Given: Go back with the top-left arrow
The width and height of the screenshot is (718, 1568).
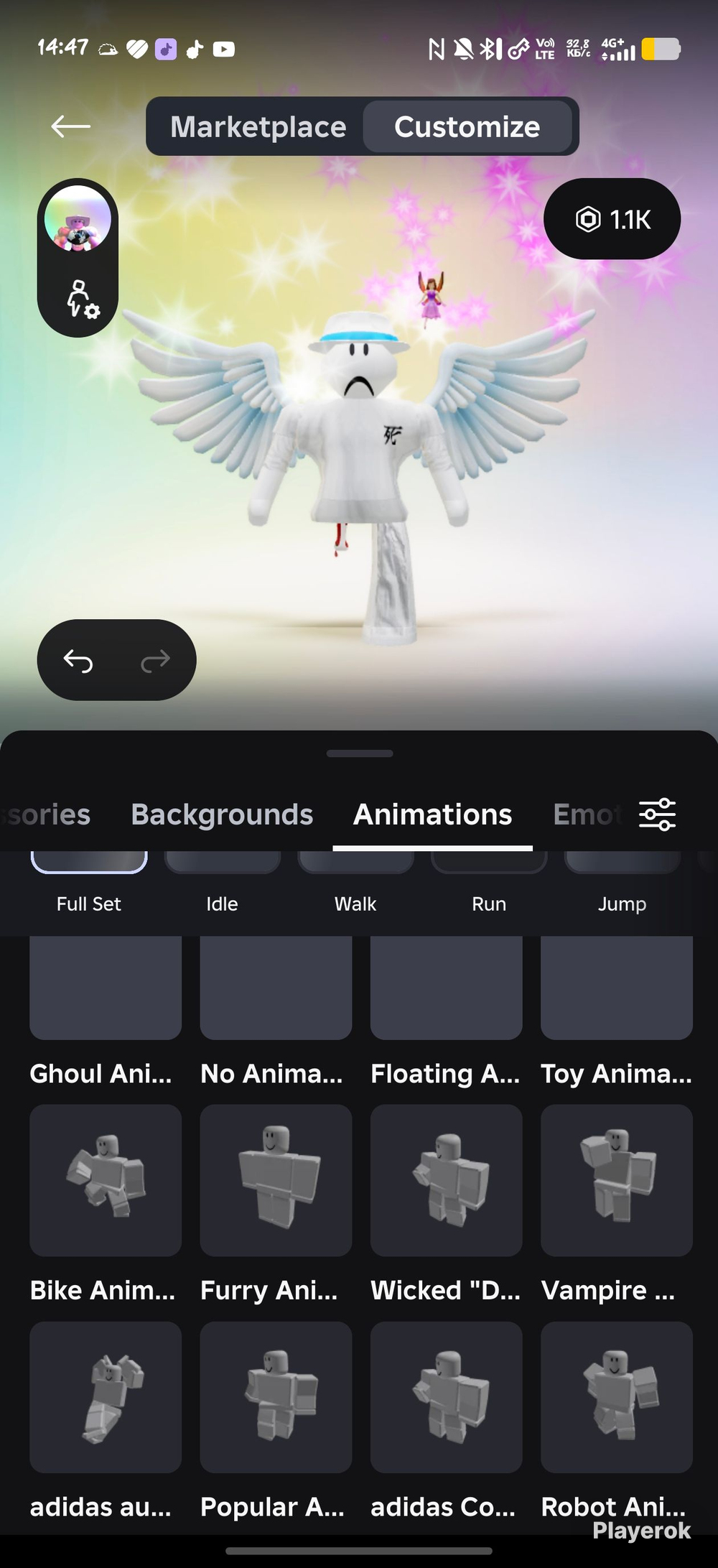Looking at the screenshot, I should (70, 126).
